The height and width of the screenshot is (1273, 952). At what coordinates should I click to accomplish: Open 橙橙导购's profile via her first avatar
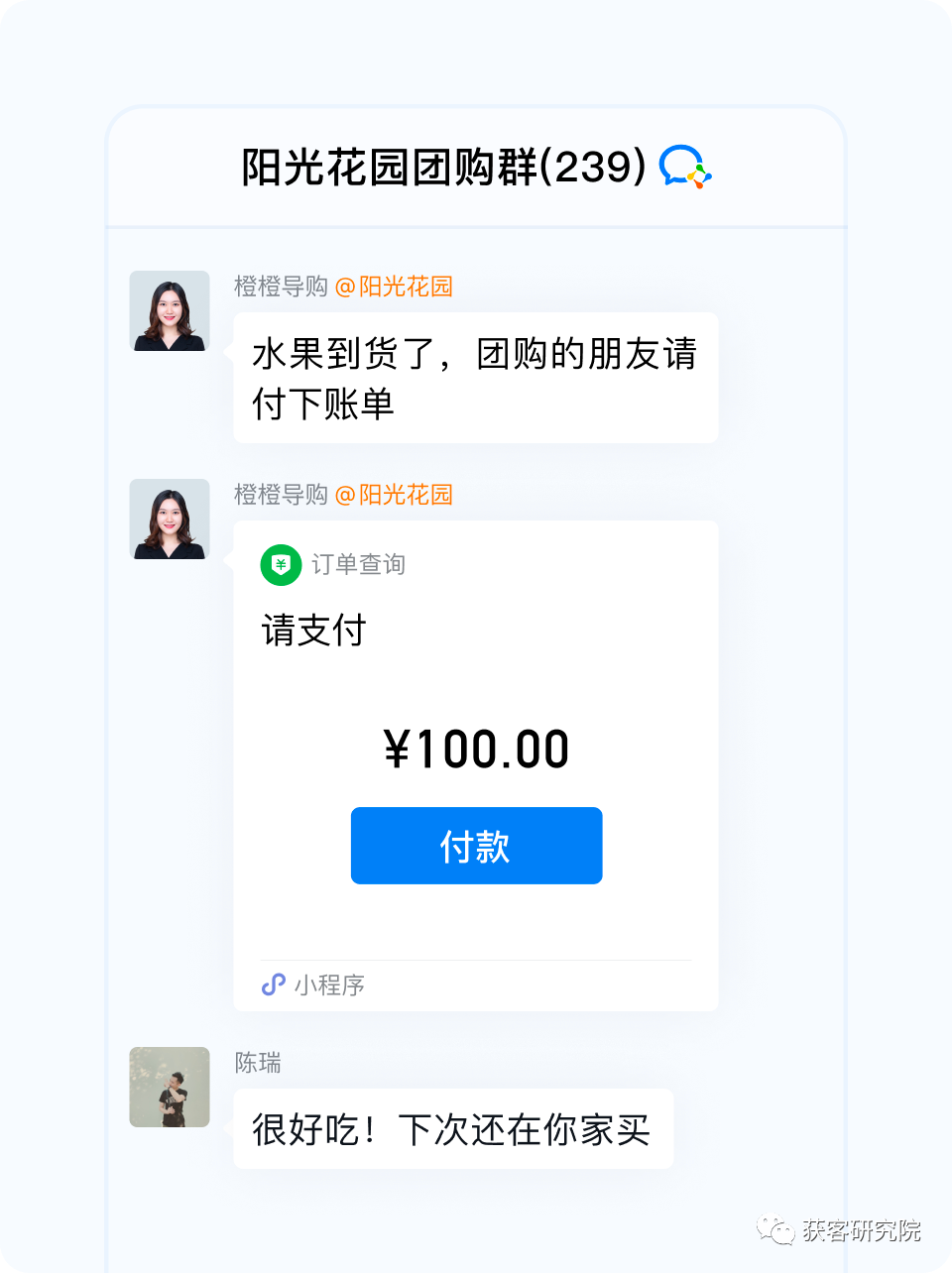pyautogui.click(x=169, y=310)
